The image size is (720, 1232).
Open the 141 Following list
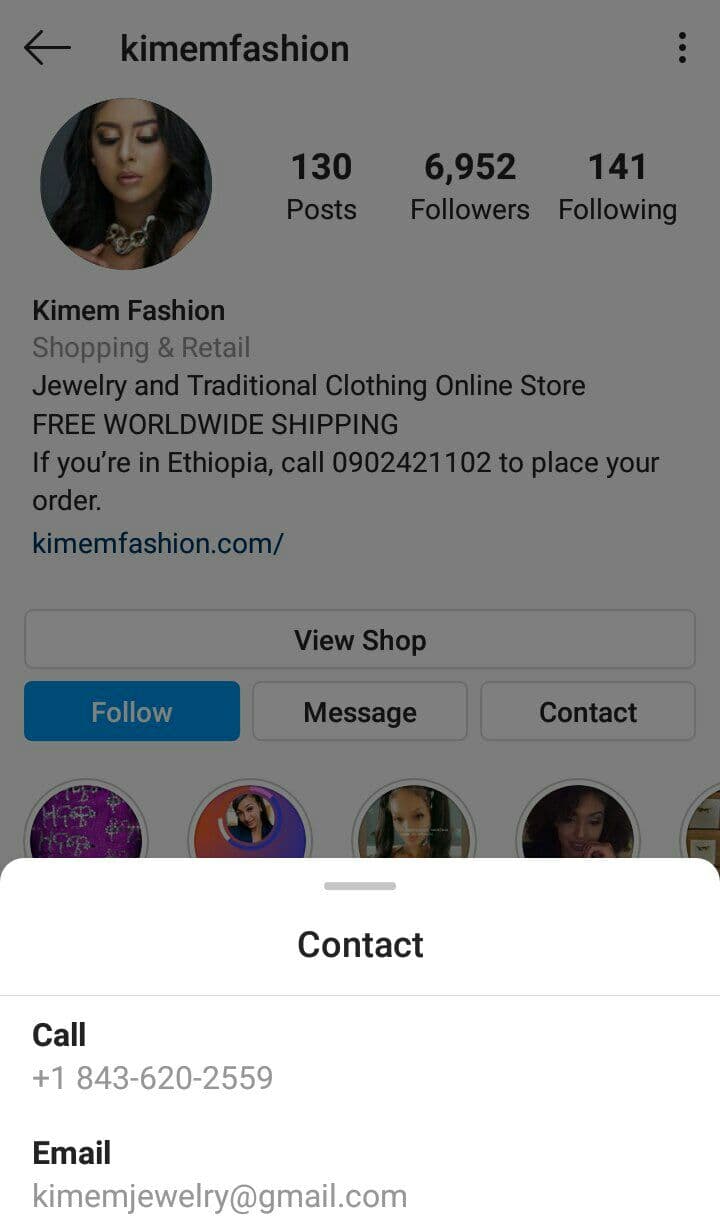(x=617, y=186)
